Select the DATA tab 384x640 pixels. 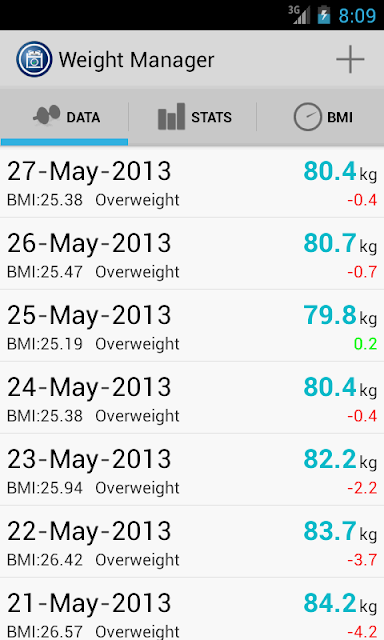[64, 117]
